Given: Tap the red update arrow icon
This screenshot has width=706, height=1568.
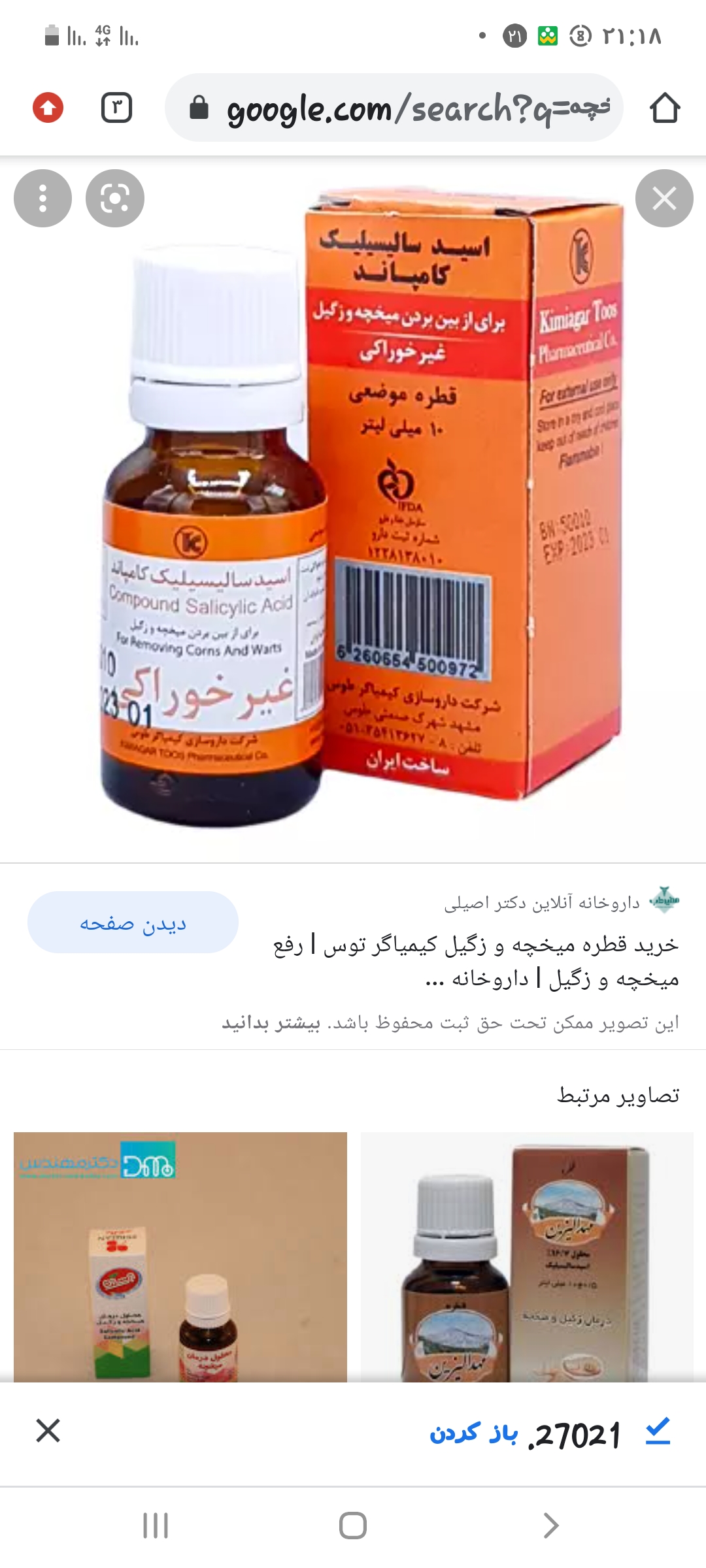Looking at the screenshot, I should point(48,108).
